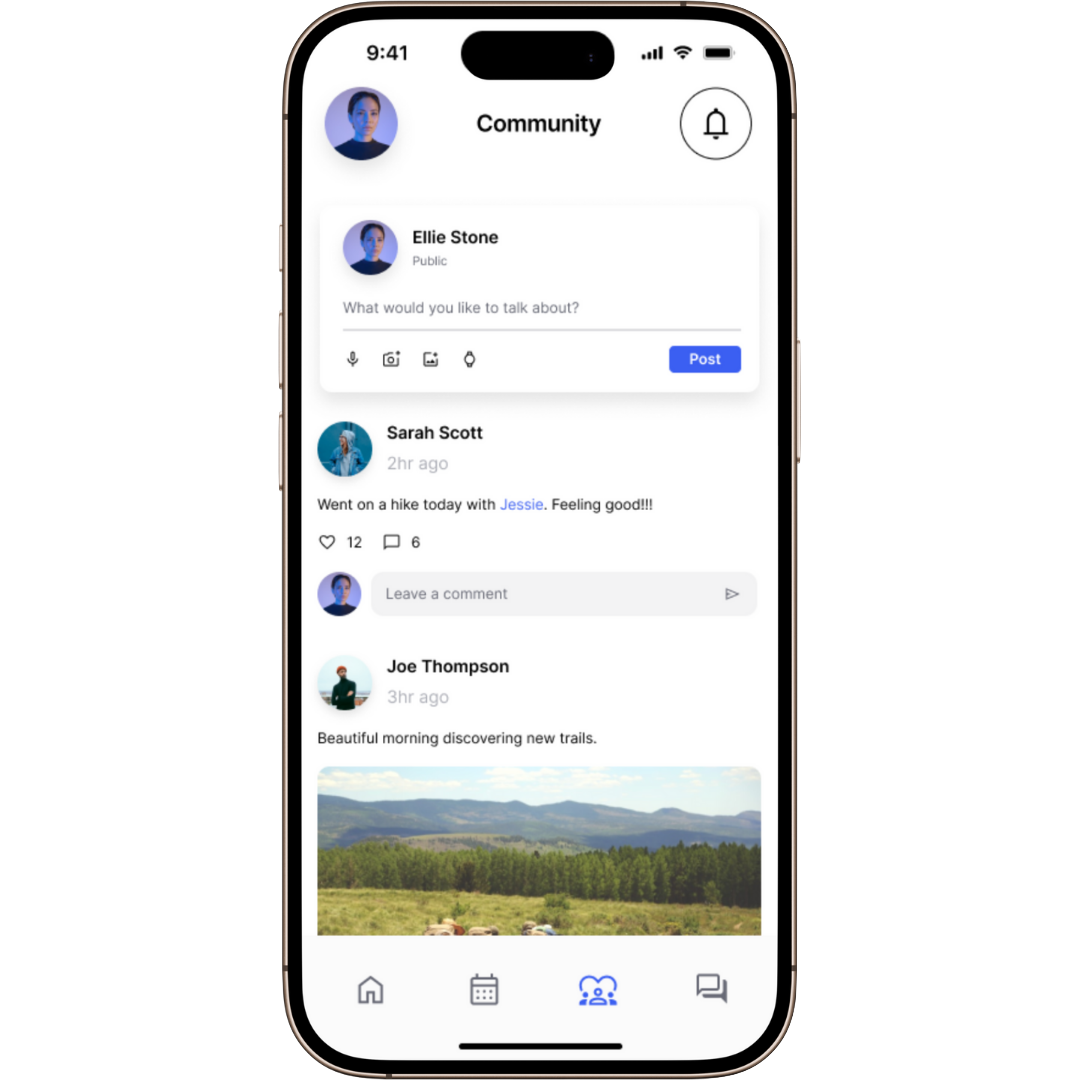The width and height of the screenshot is (1080, 1080).
Task: Open your profile picture in the header
Action: point(361,124)
